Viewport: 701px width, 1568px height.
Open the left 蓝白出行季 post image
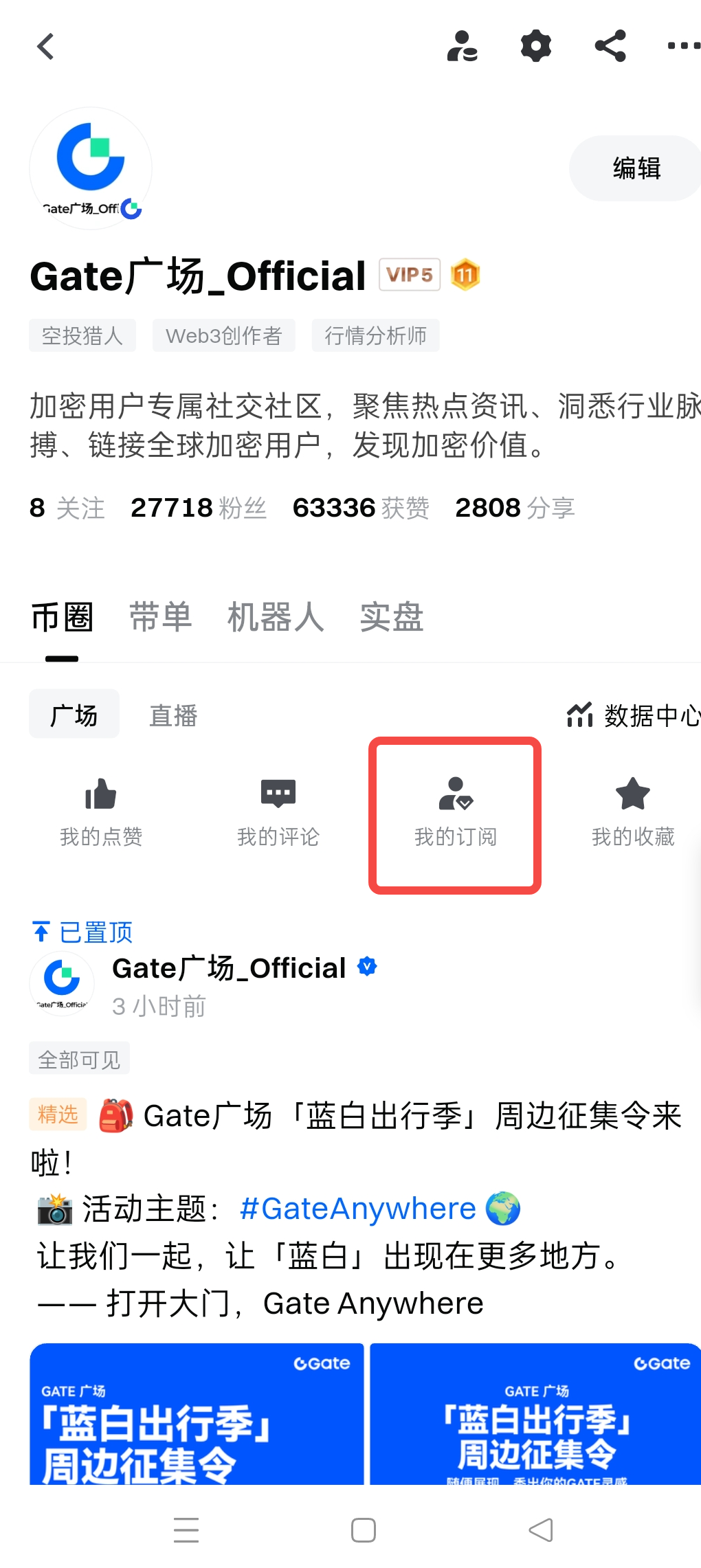click(x=197, y=1414)
